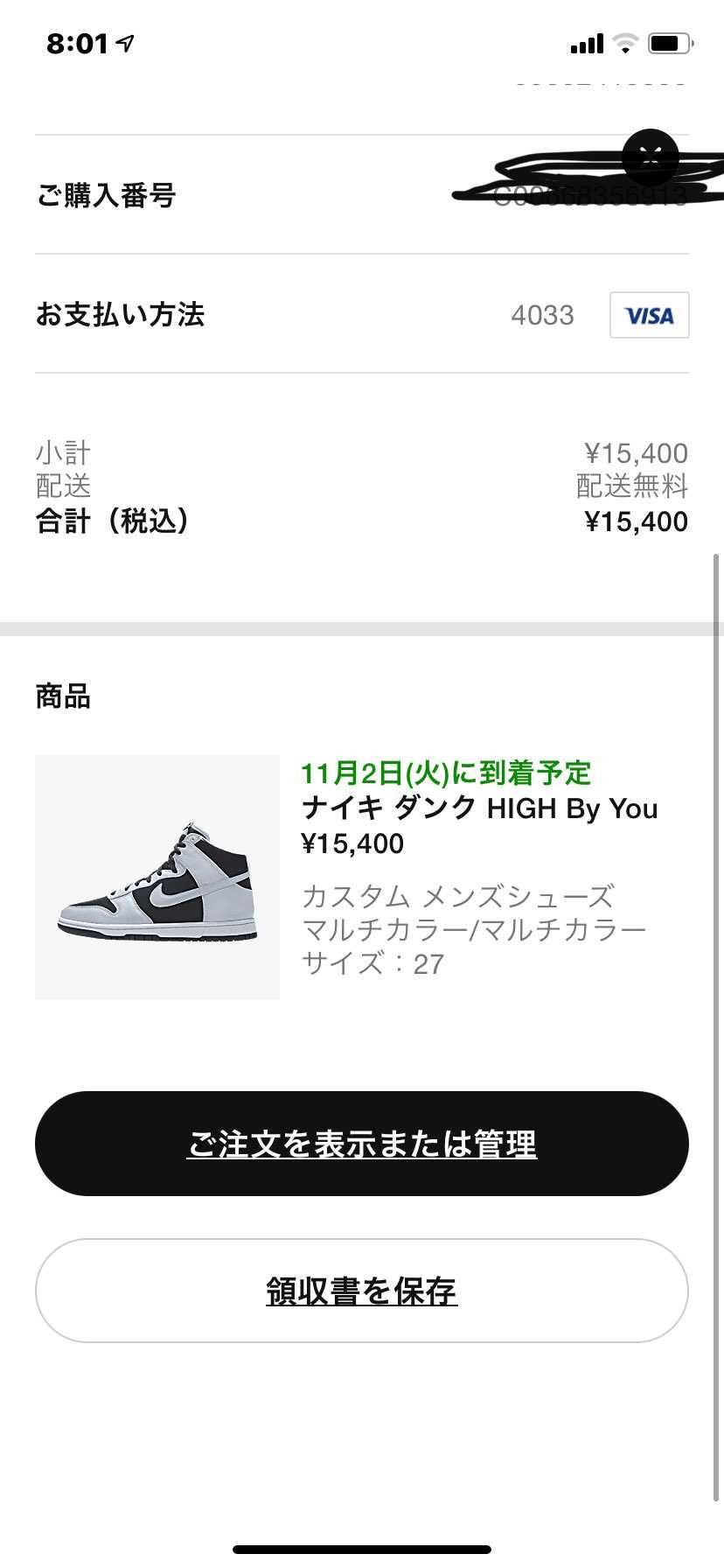Tap the ¥15,400 price under product name
The height and width of the screenshot is (1568, 724).
coord(352,843)
